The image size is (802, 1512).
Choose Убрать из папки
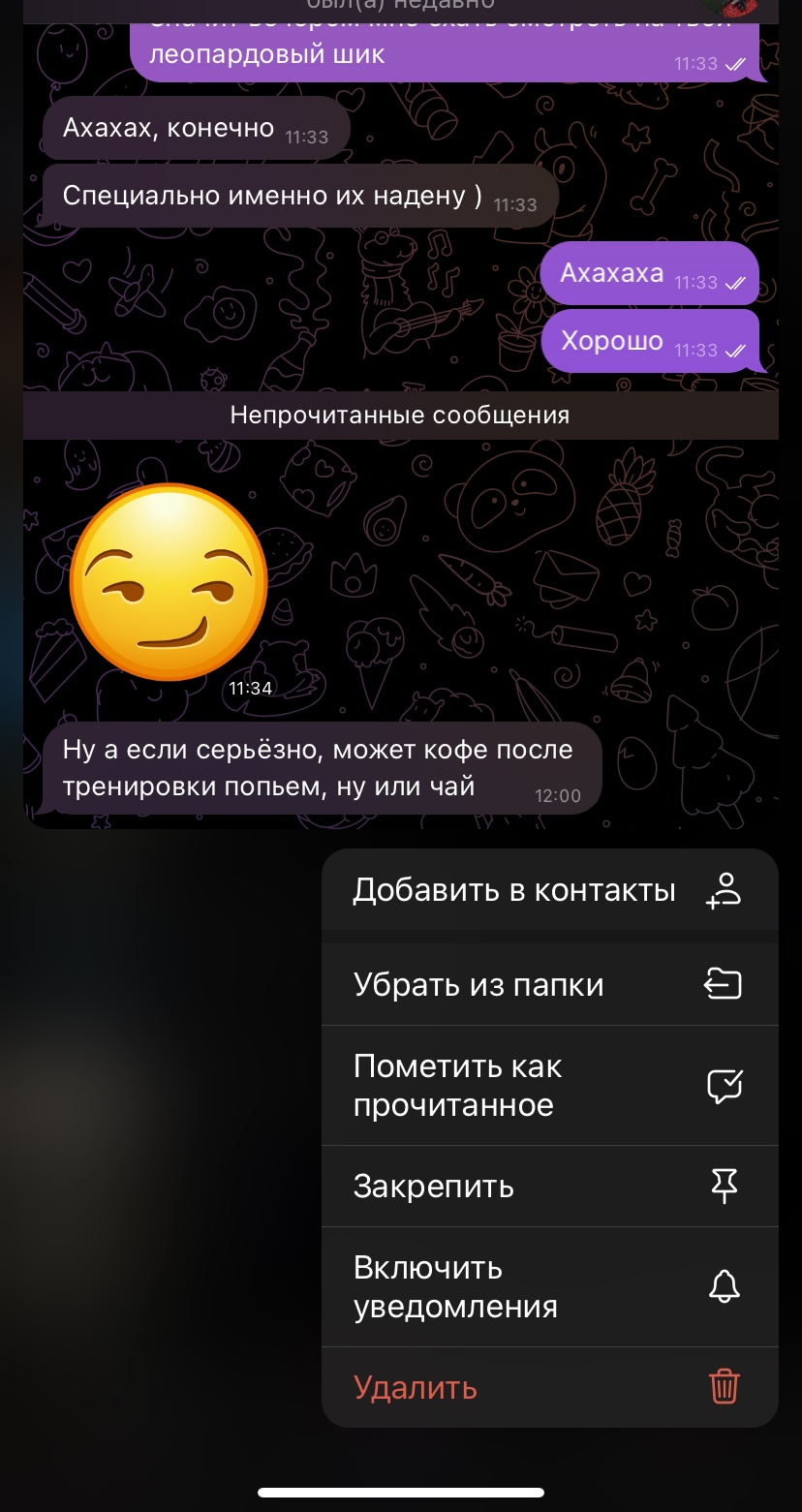pyautogui.click(x=548, y=985)
